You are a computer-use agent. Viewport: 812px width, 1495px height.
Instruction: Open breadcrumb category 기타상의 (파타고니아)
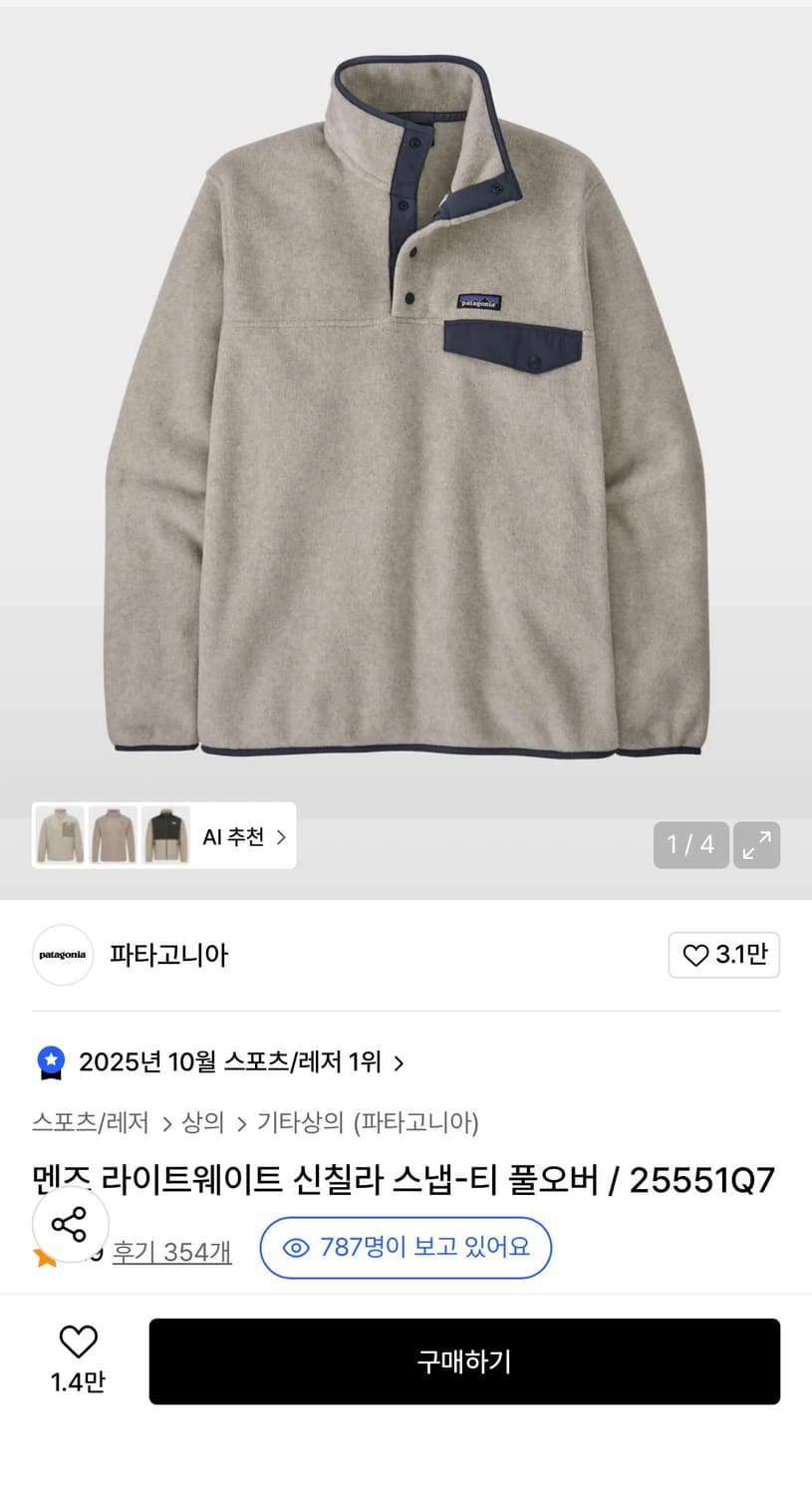[x=369, y=1122]
